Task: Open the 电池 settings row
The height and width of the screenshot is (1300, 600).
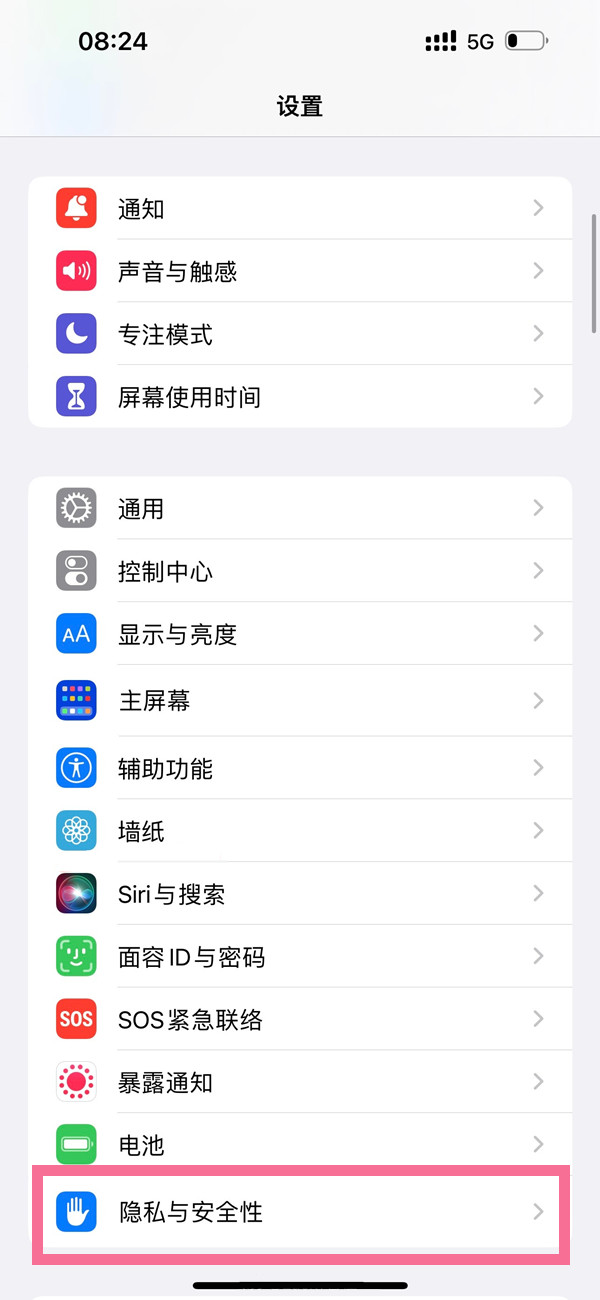Action: point(300,1144)
